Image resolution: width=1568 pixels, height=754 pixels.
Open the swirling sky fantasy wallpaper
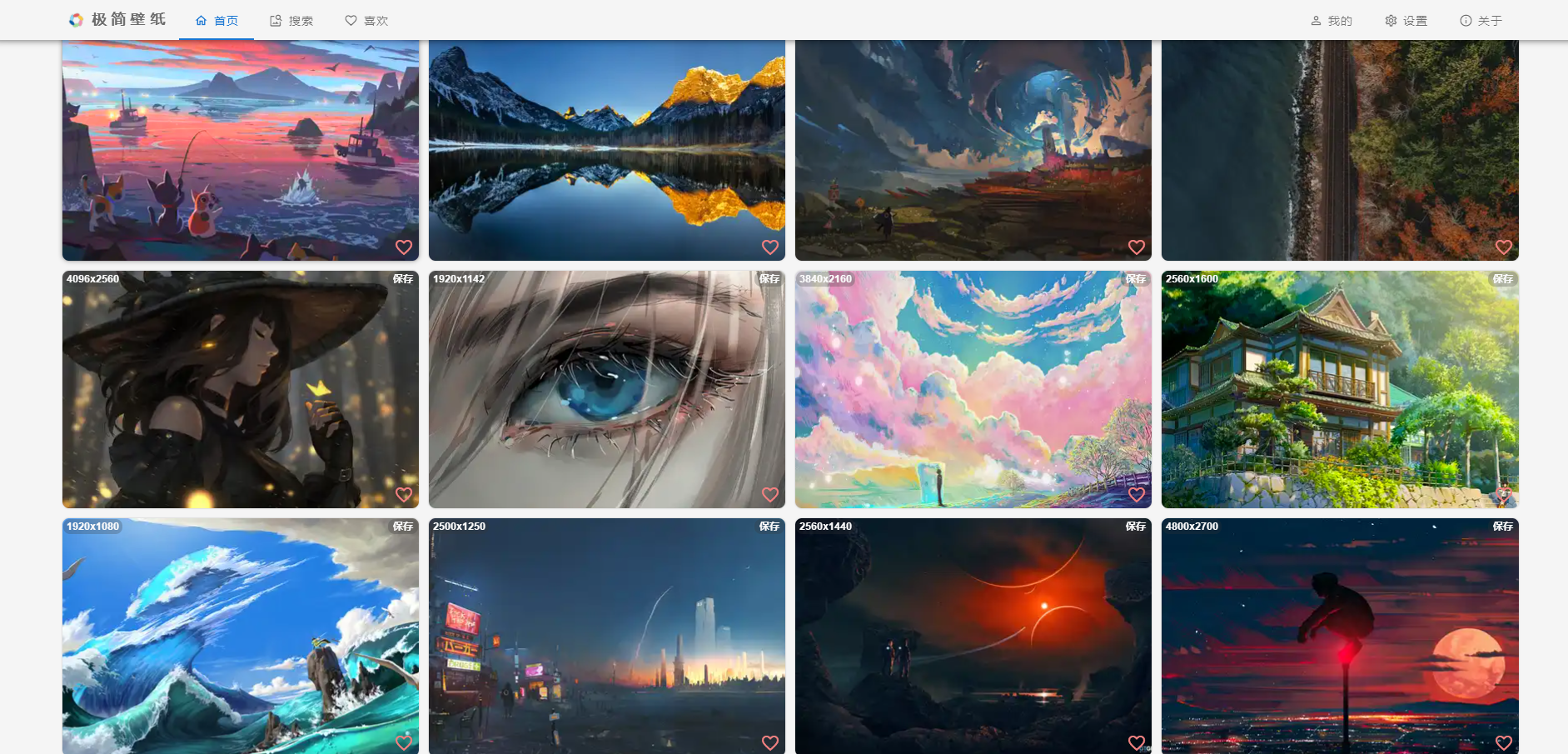point(973,150)
